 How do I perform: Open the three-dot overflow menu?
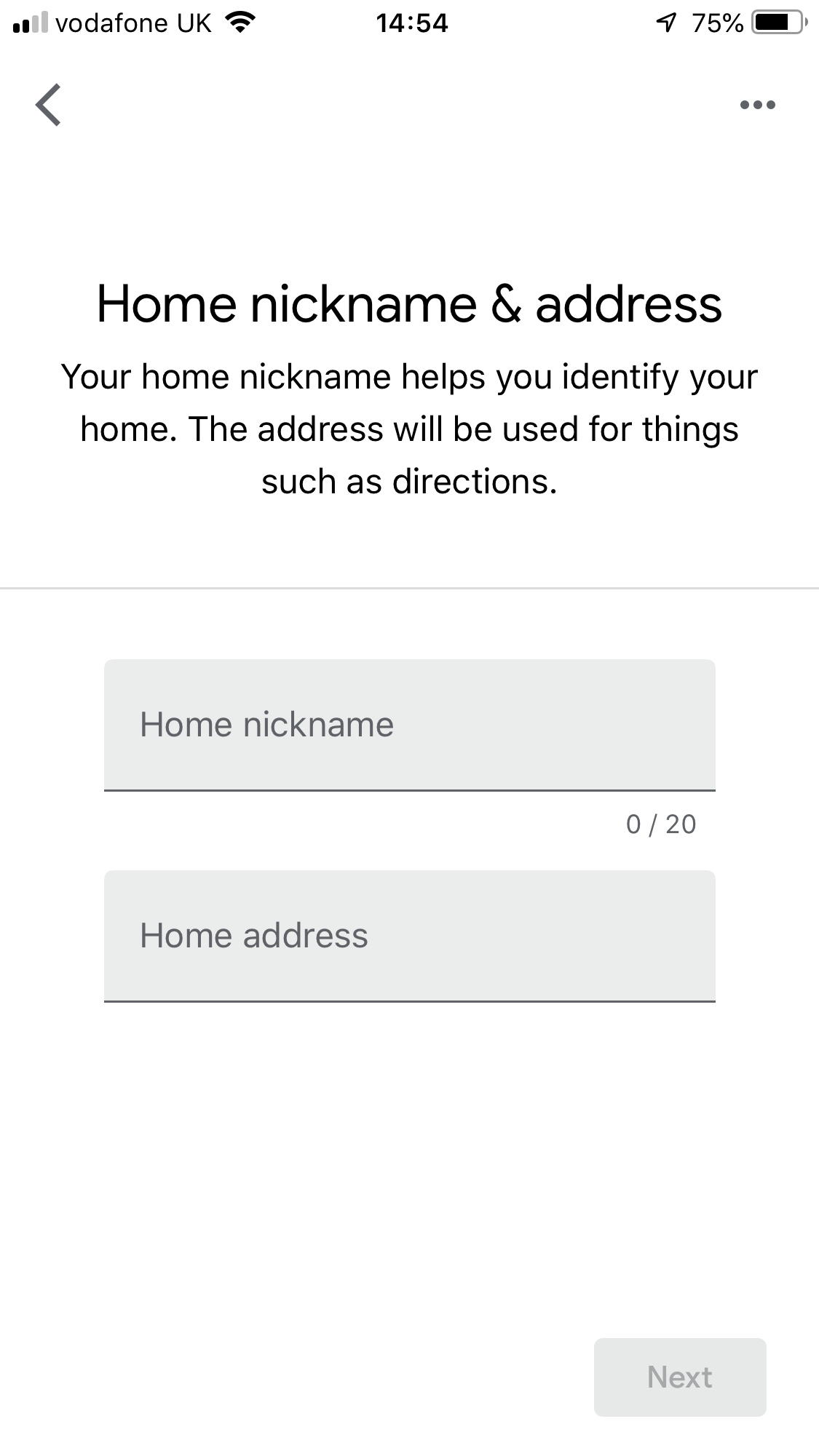tap(757, 105)
